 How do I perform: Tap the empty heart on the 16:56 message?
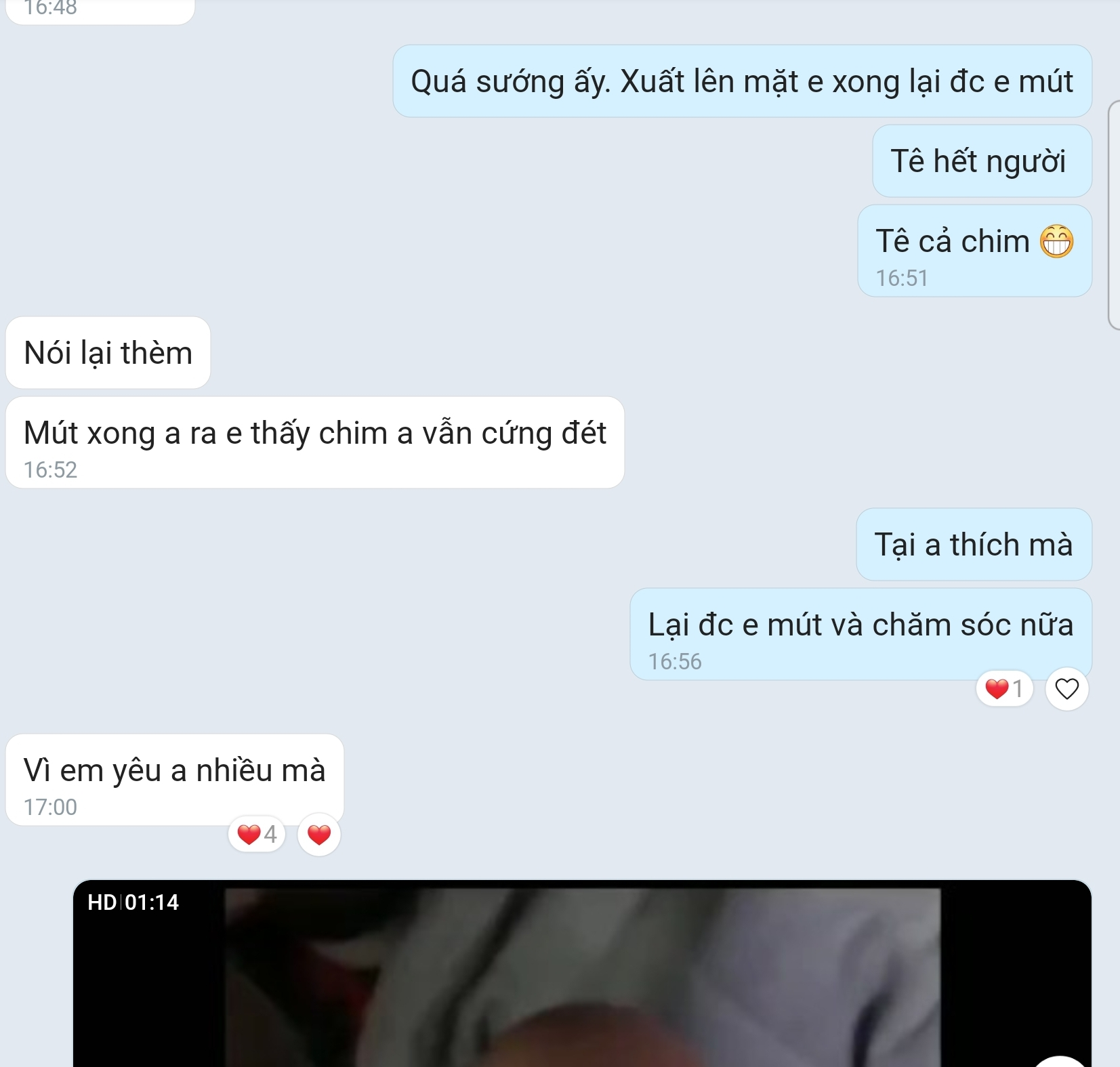pos(1066,689)
